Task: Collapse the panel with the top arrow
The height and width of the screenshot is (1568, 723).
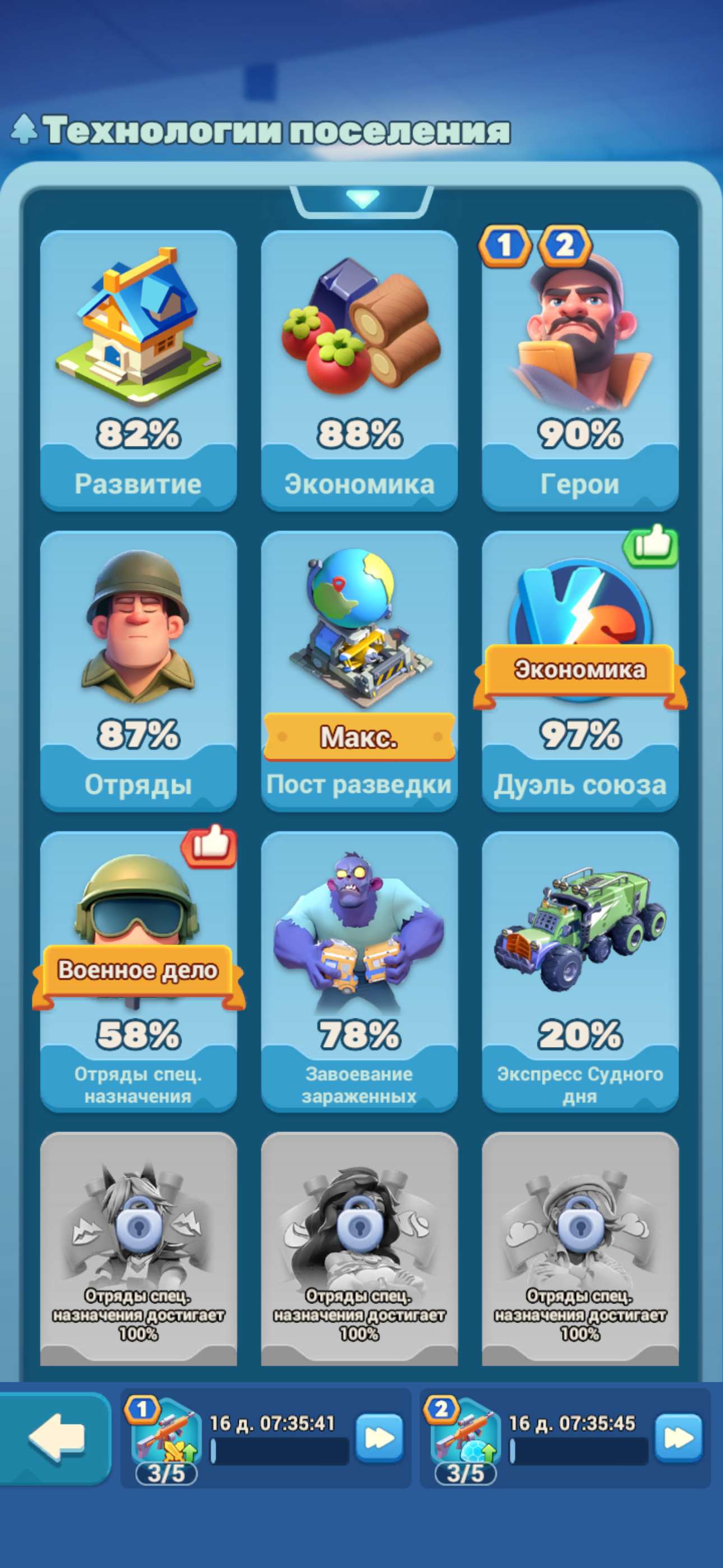Action: click(362, 199)
